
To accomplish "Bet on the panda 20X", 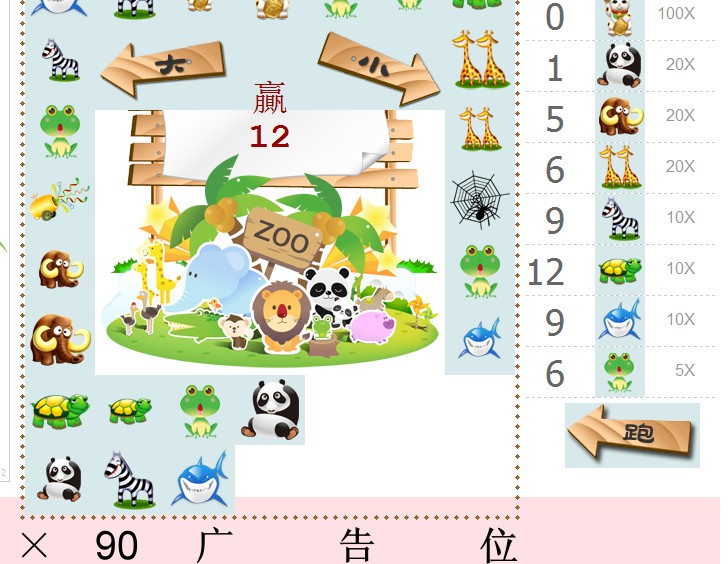I will click(x=620, y=65).
